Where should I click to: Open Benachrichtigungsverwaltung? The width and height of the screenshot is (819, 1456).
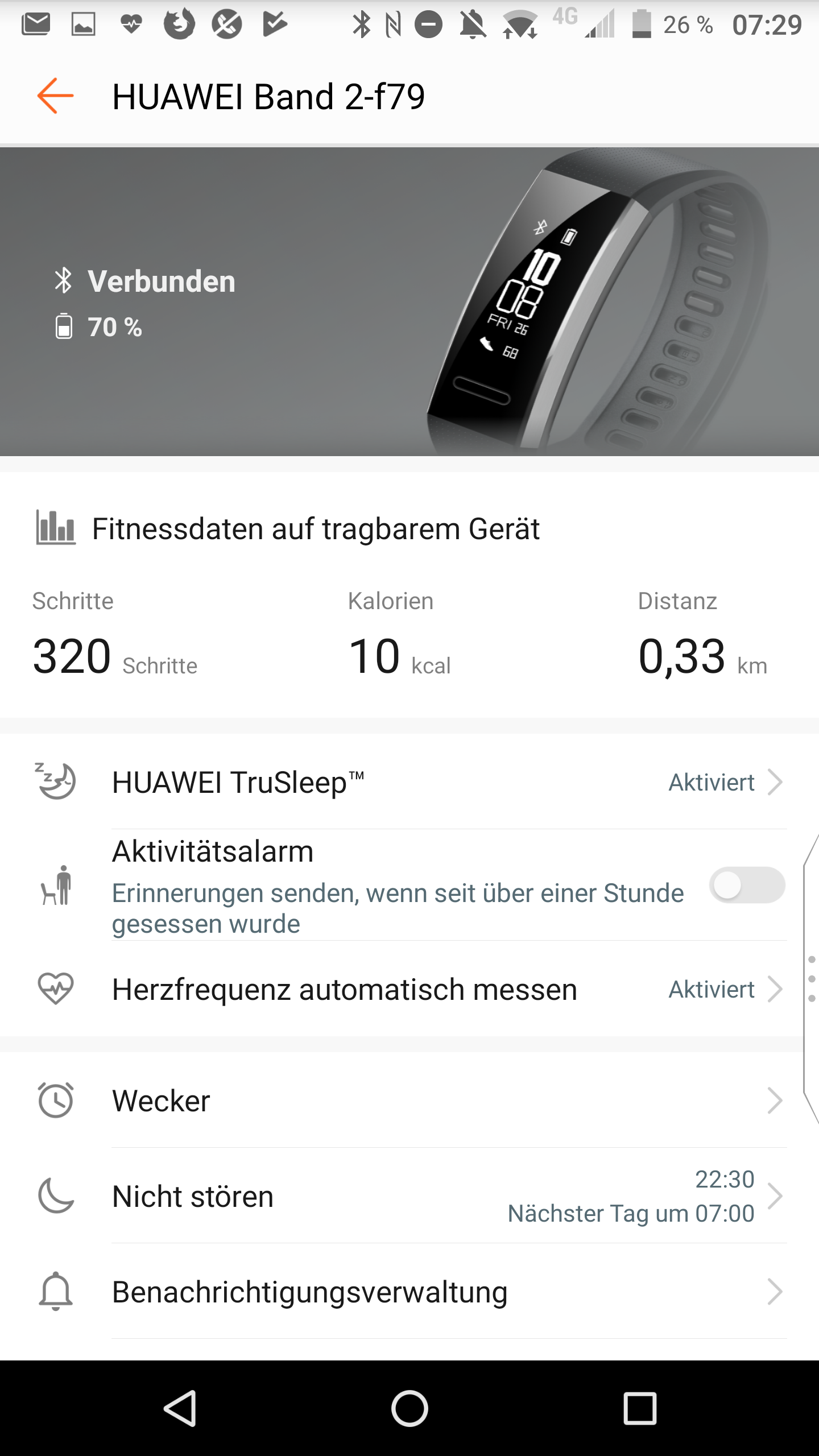[x=409, y=1292]
